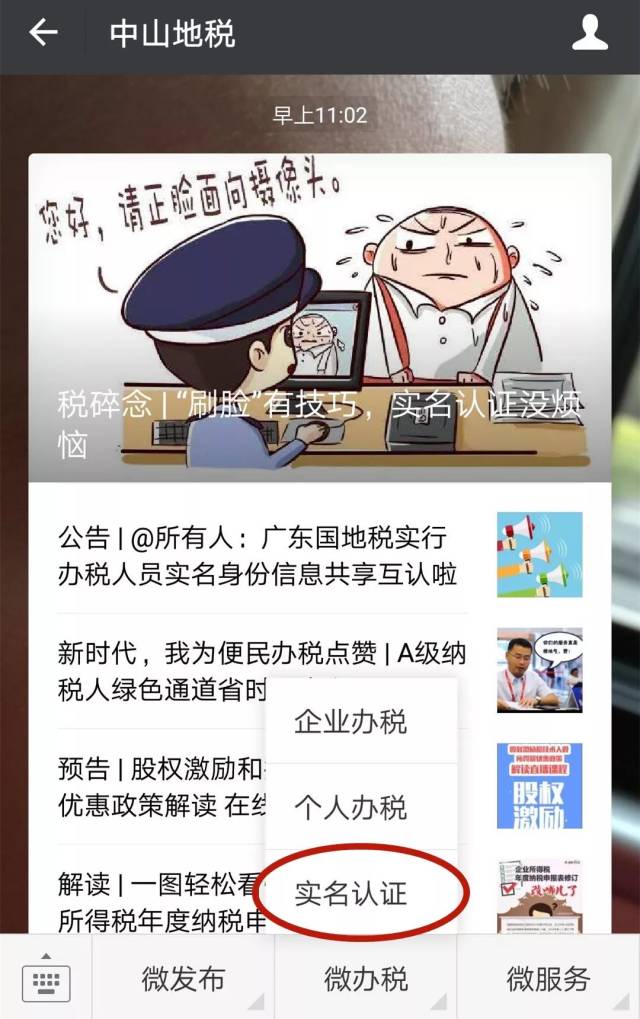Screen dimensions: 640x1019
Task: Open the 刷脸 real-name verification article card
Action: coord(320,318)
